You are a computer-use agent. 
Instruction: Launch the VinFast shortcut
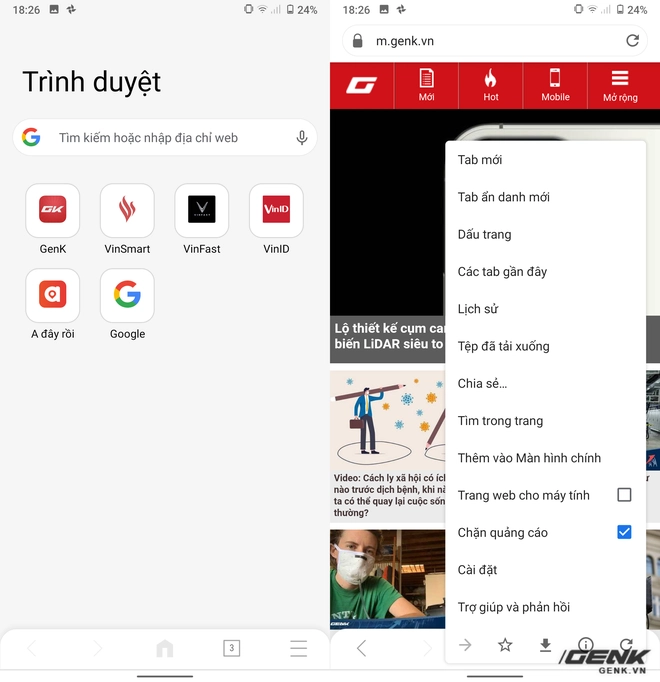click(202, 211)
